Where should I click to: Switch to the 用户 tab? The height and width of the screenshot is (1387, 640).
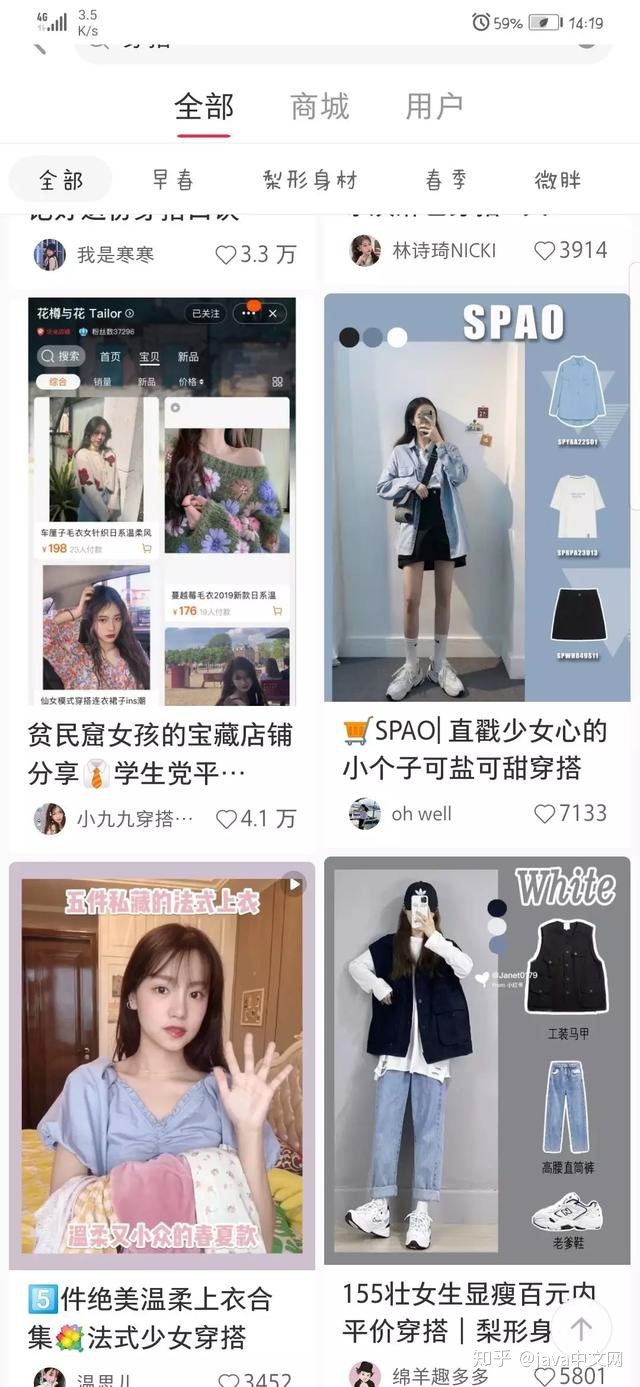pos(434,106)
